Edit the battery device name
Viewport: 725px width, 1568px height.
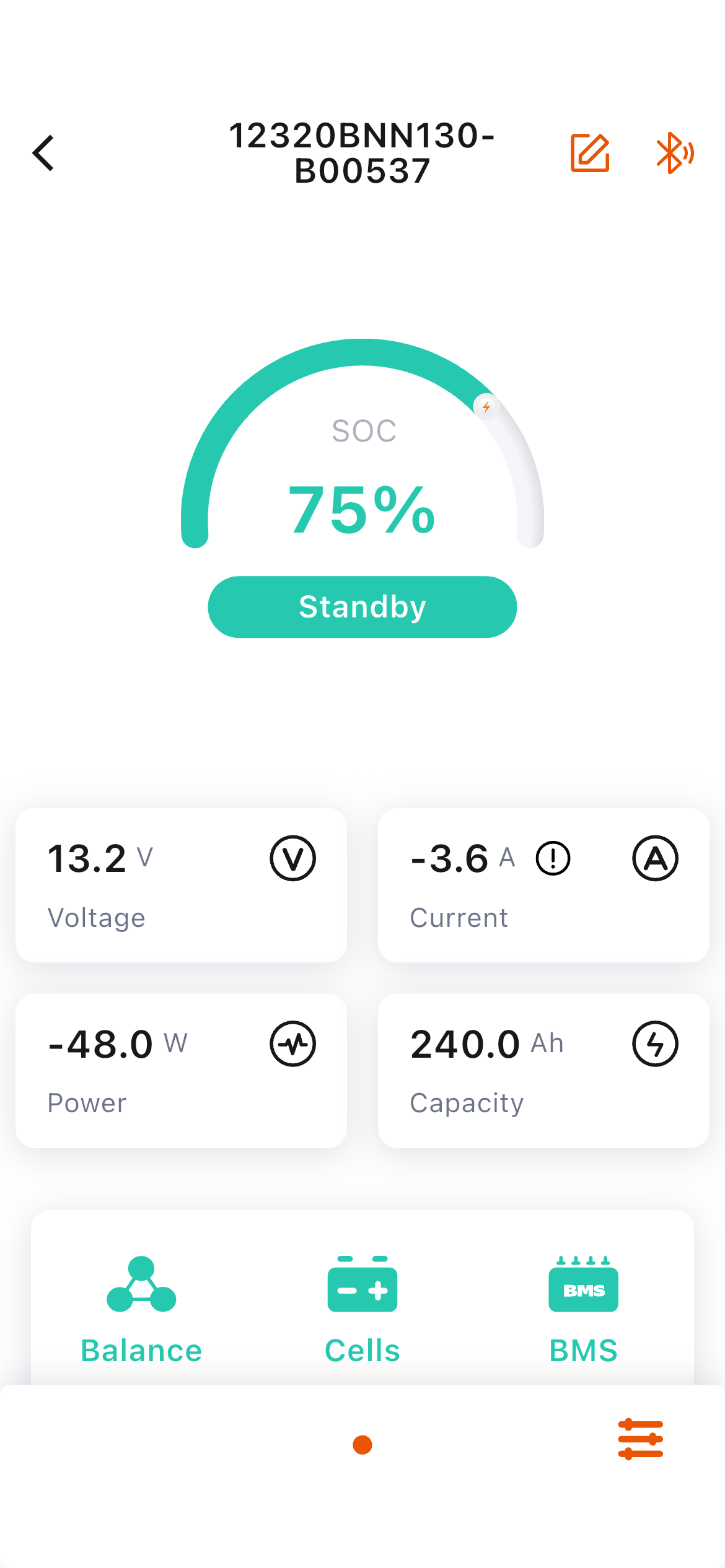pyautogui.click(x=589, y=152)
